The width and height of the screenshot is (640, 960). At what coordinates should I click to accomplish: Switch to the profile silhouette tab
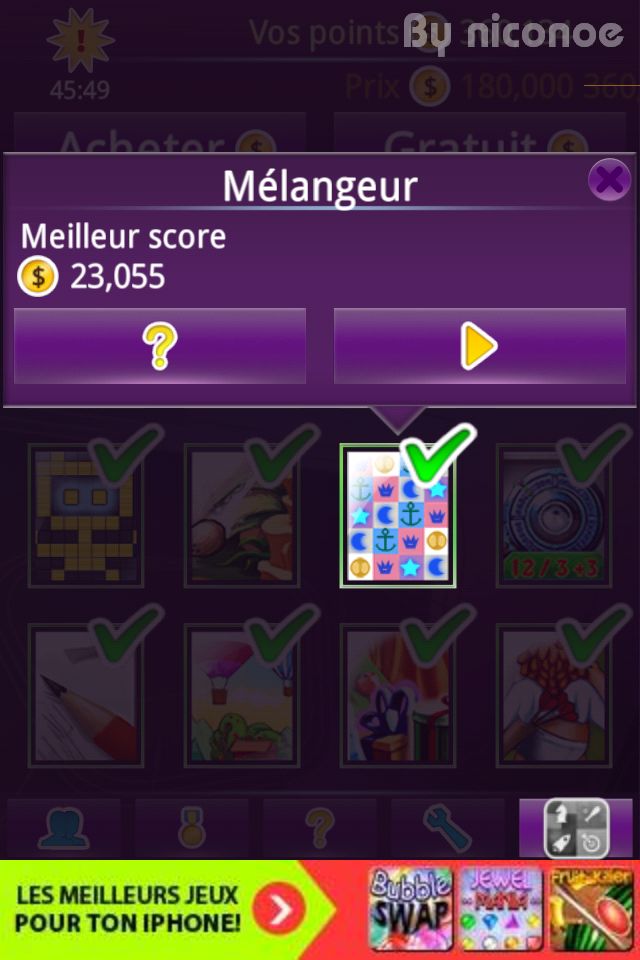[63, 828]
